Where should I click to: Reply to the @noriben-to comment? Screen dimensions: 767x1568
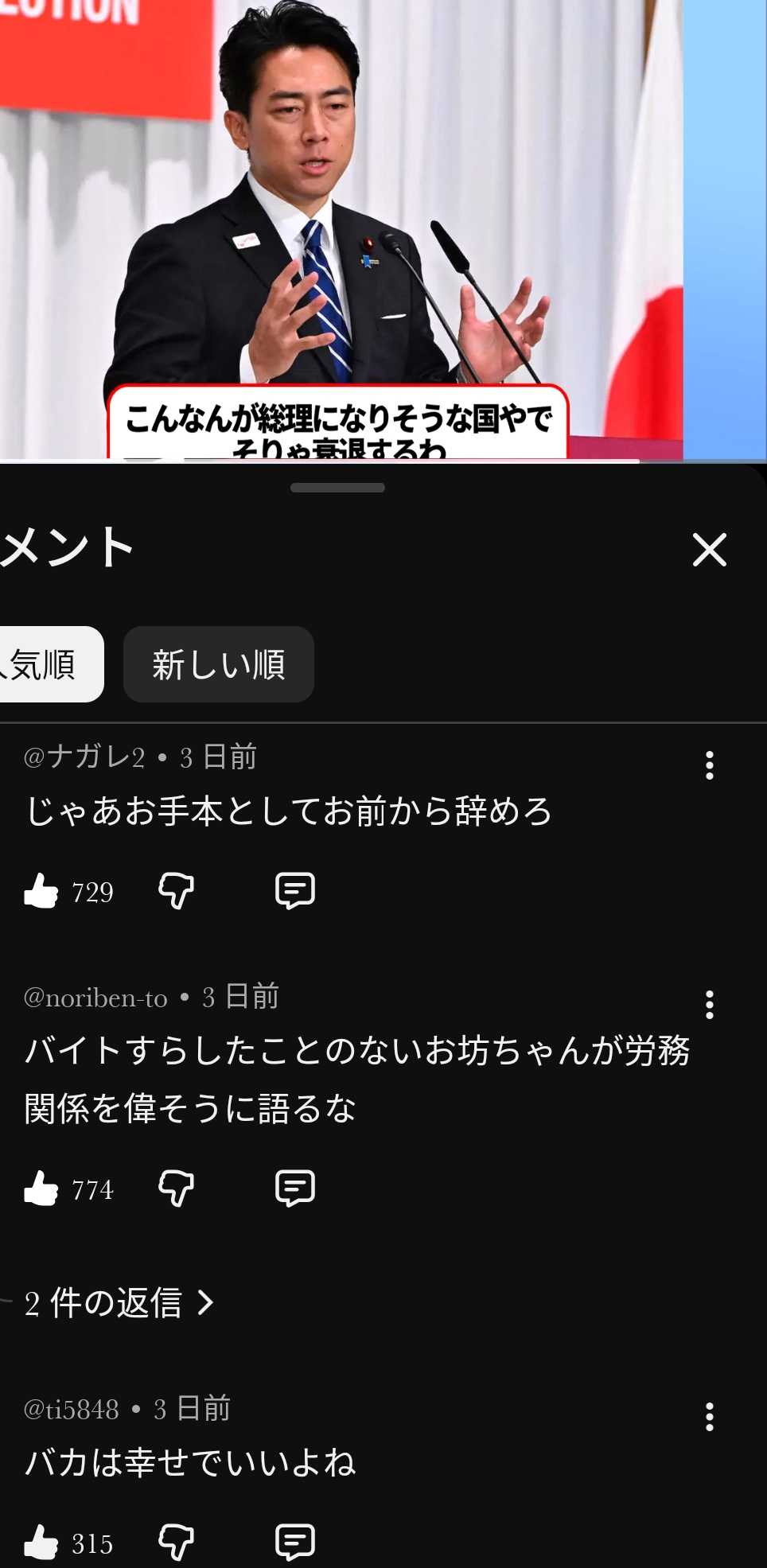point(294,1189)
